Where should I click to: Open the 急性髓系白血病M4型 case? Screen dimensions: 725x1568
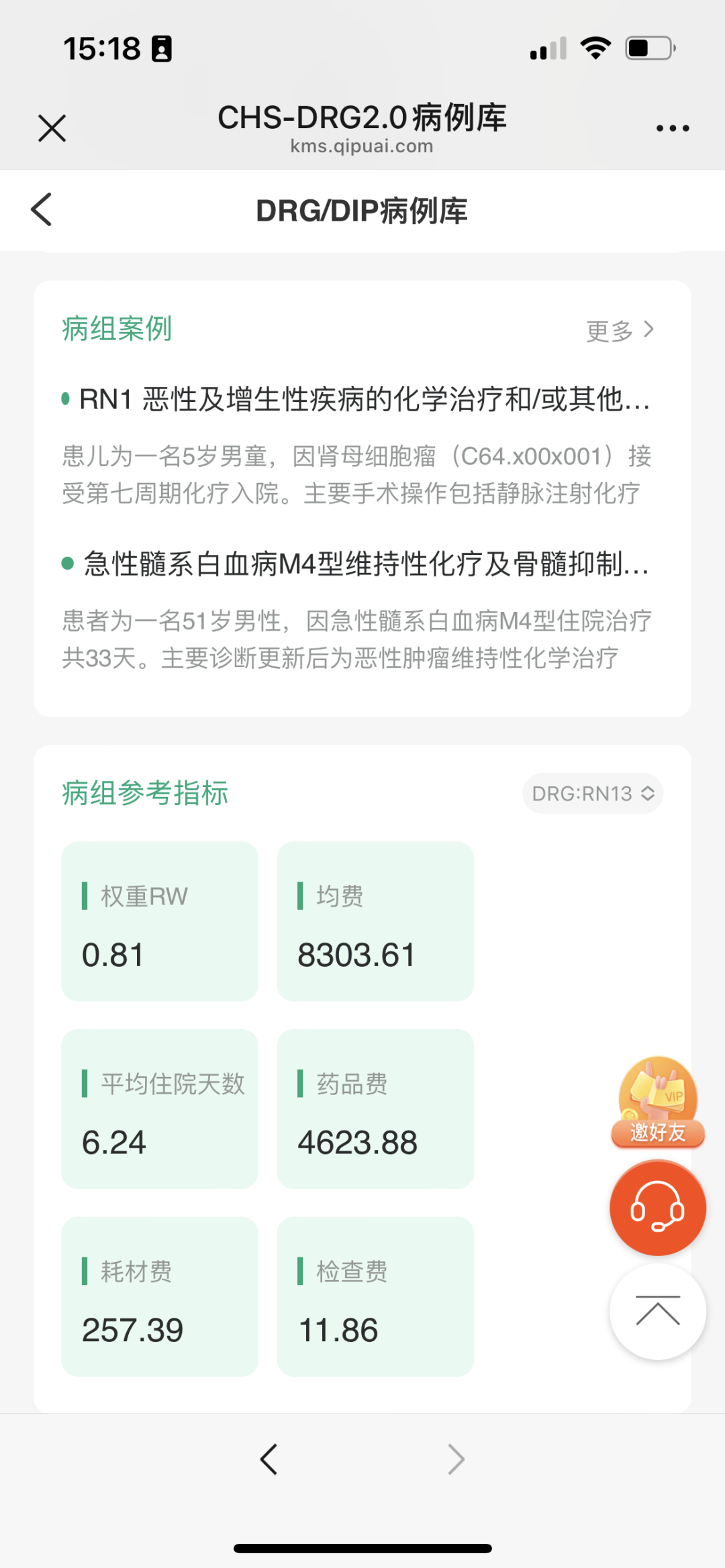click(362, 564)
